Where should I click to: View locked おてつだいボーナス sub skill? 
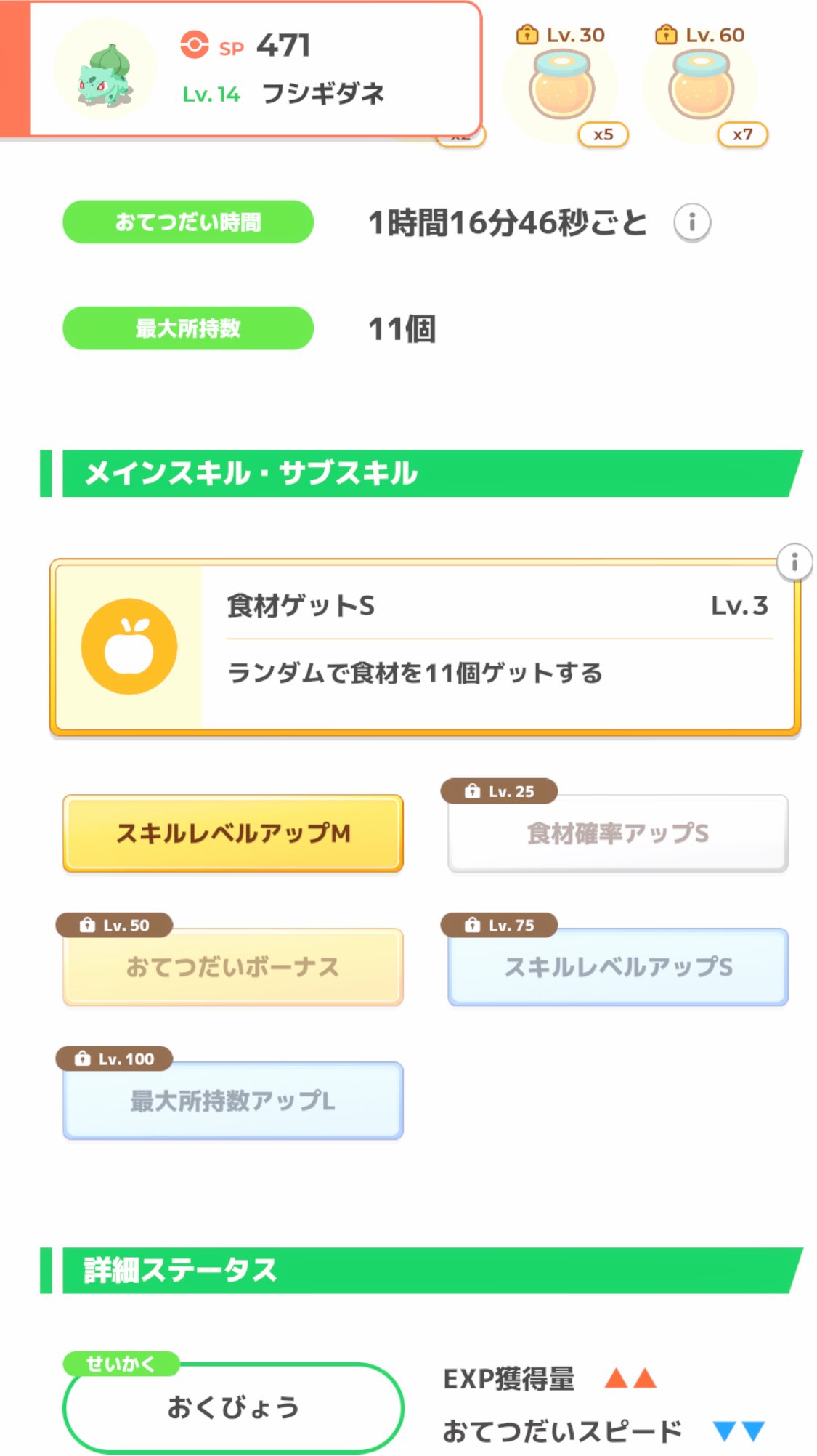233,967
